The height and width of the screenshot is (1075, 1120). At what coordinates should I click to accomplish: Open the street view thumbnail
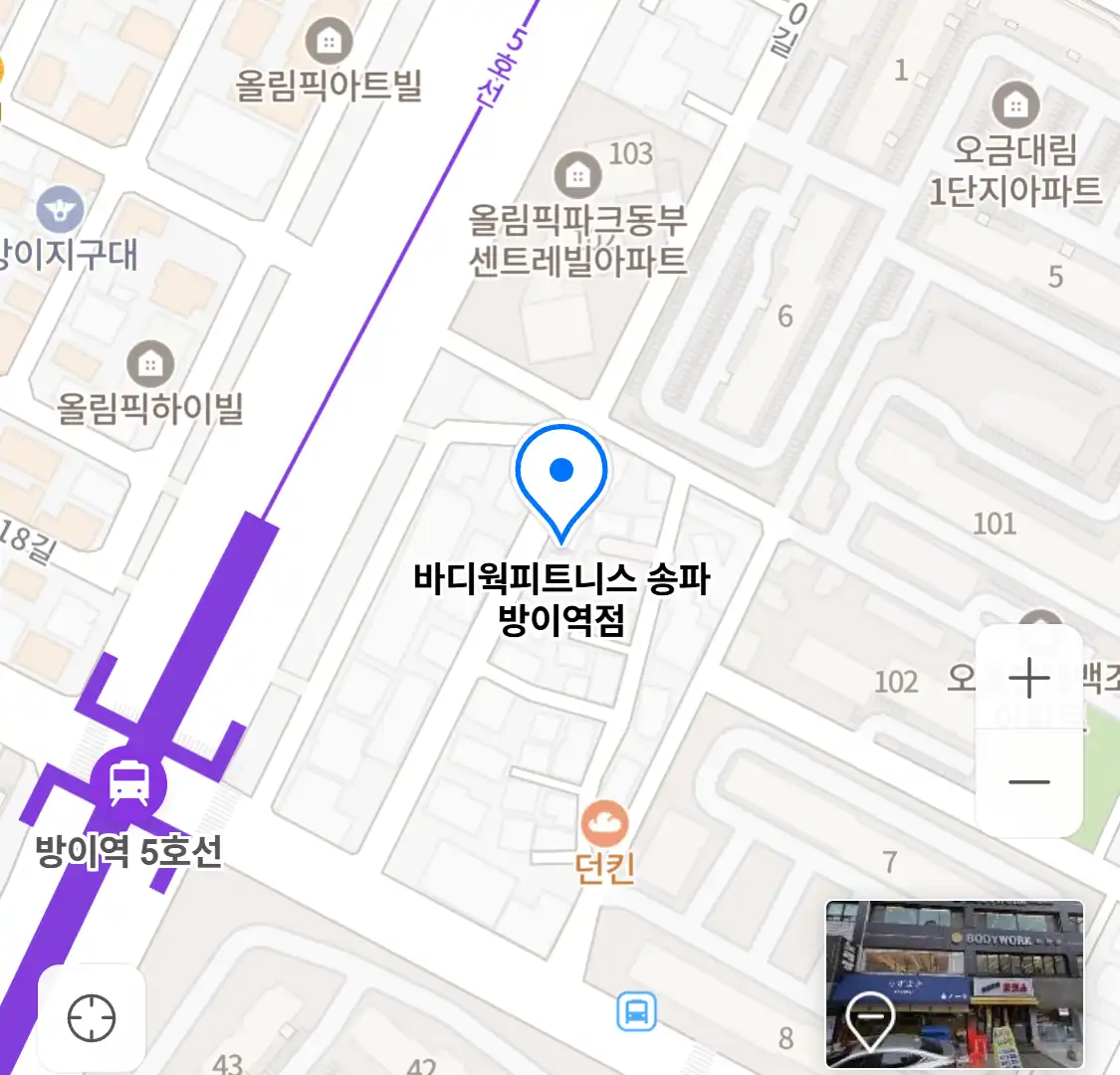[954, 983]
